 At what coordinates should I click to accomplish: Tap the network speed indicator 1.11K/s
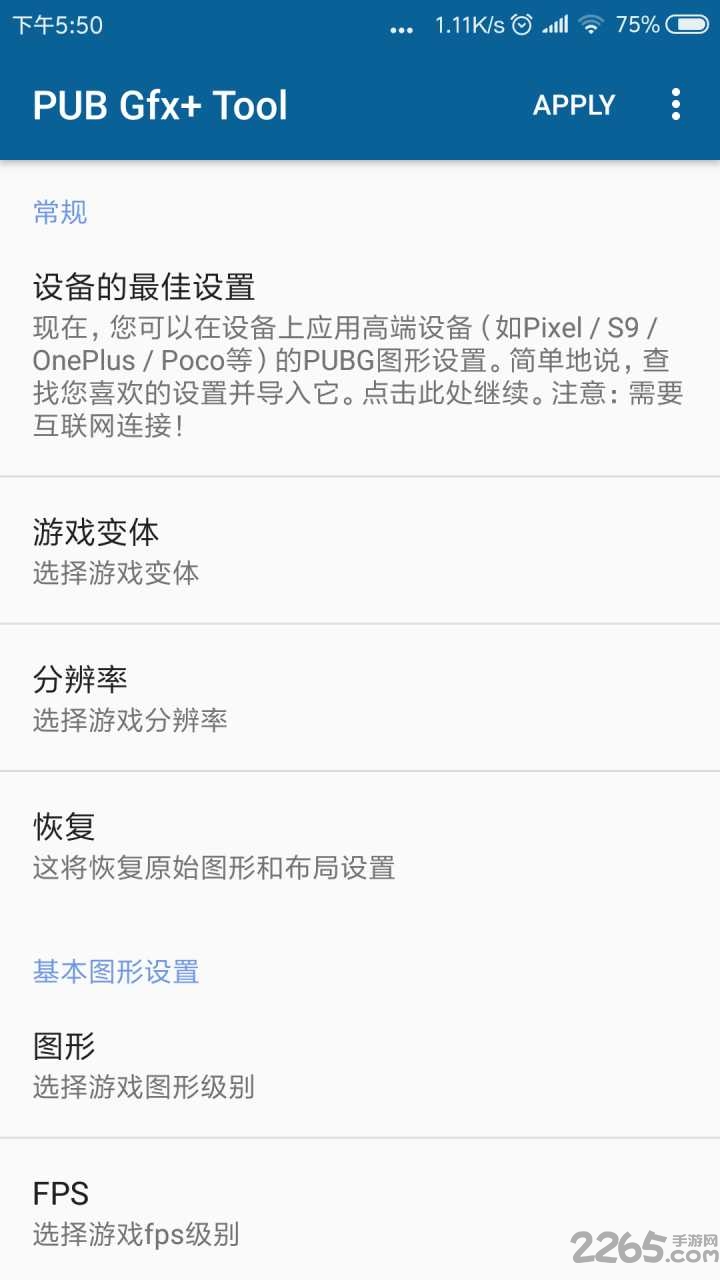point(470,24)
